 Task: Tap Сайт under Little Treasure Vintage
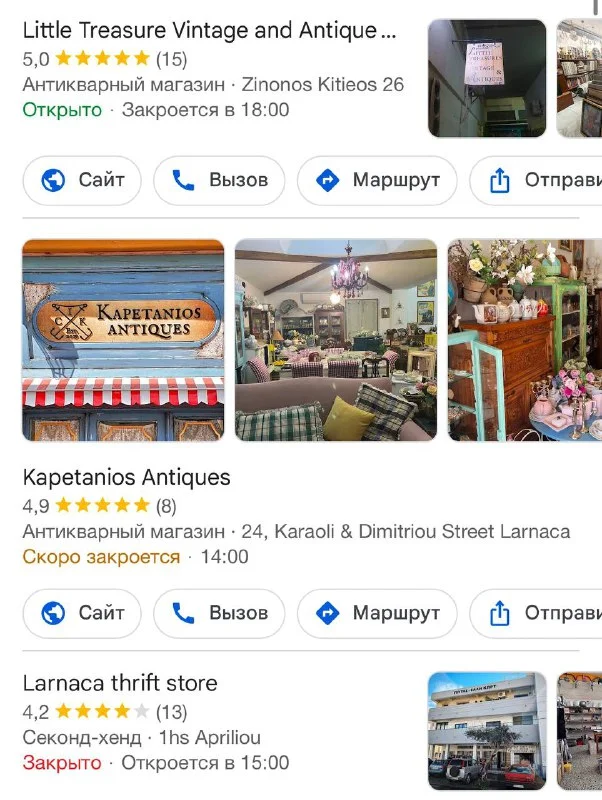pos(82,180)
